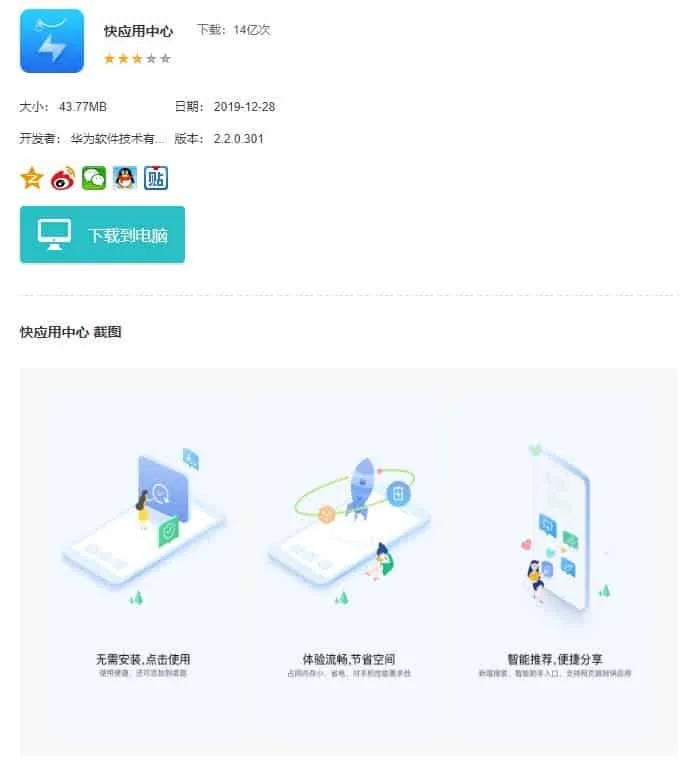Open the 快应用中心 app icon
Viewport: 691px width, 767px height.
(x=52, y=42)
